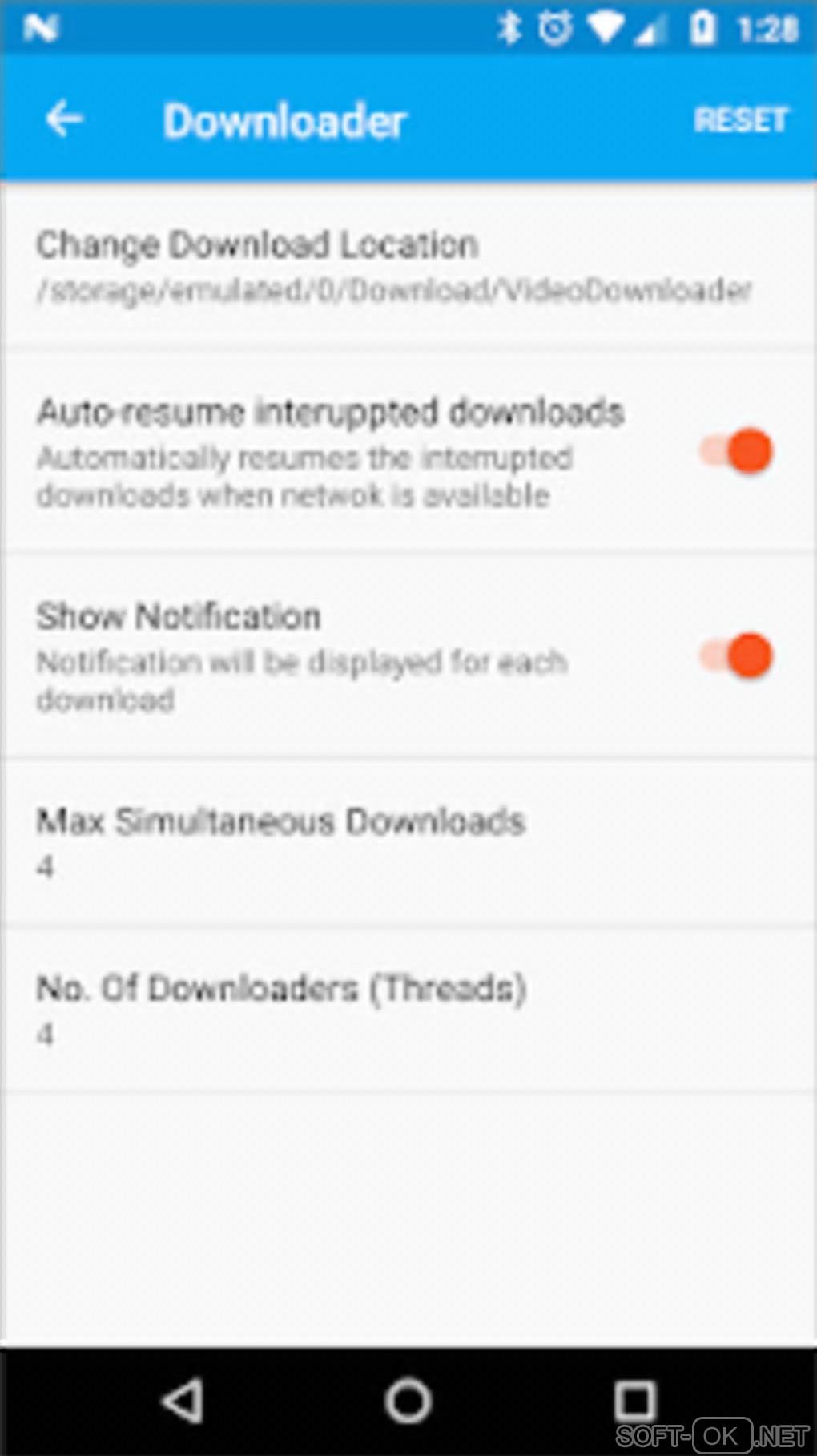Open the recent apps overview
Image resolution: width=817 pixels, height=1456 pixels.
coord(634,1401)
